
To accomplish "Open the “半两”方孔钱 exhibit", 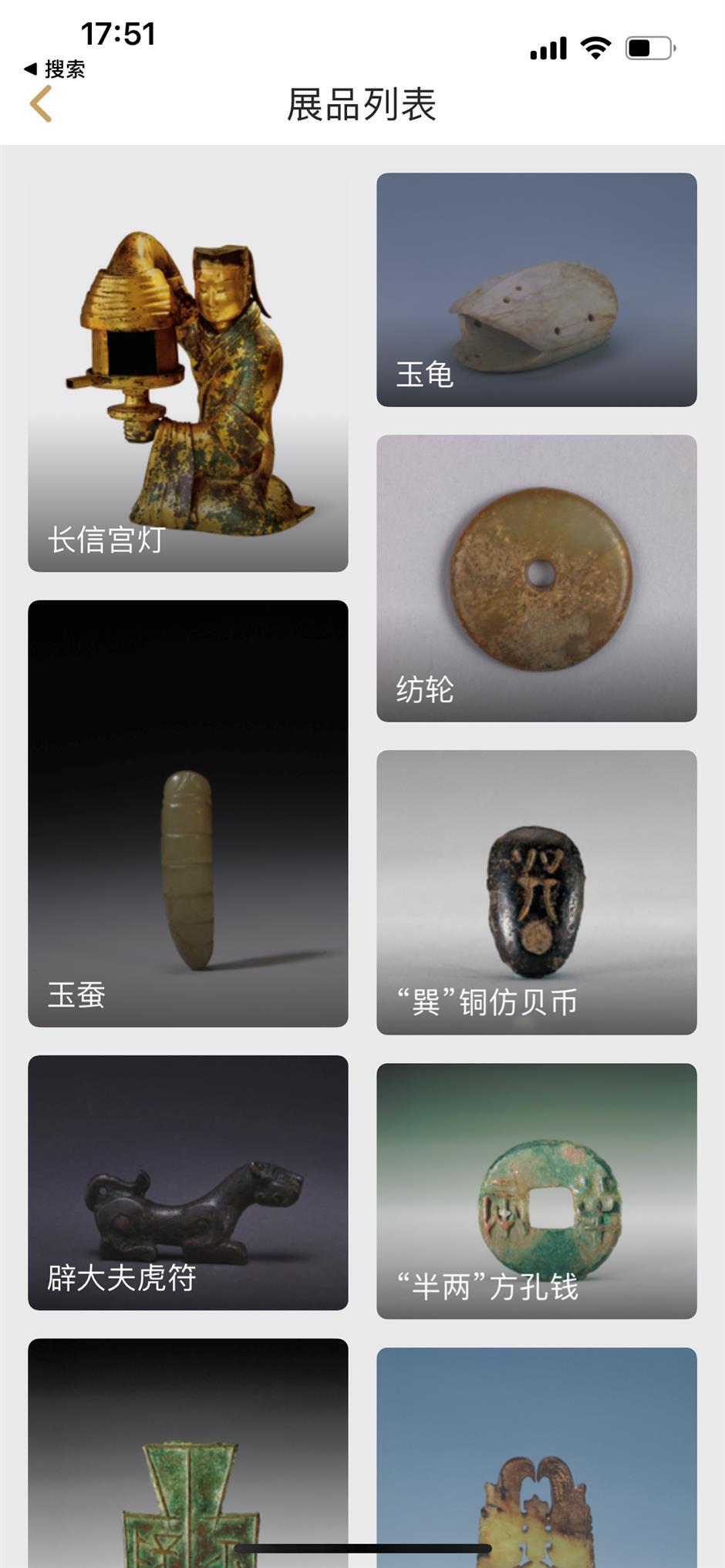I will point(536,1190).
